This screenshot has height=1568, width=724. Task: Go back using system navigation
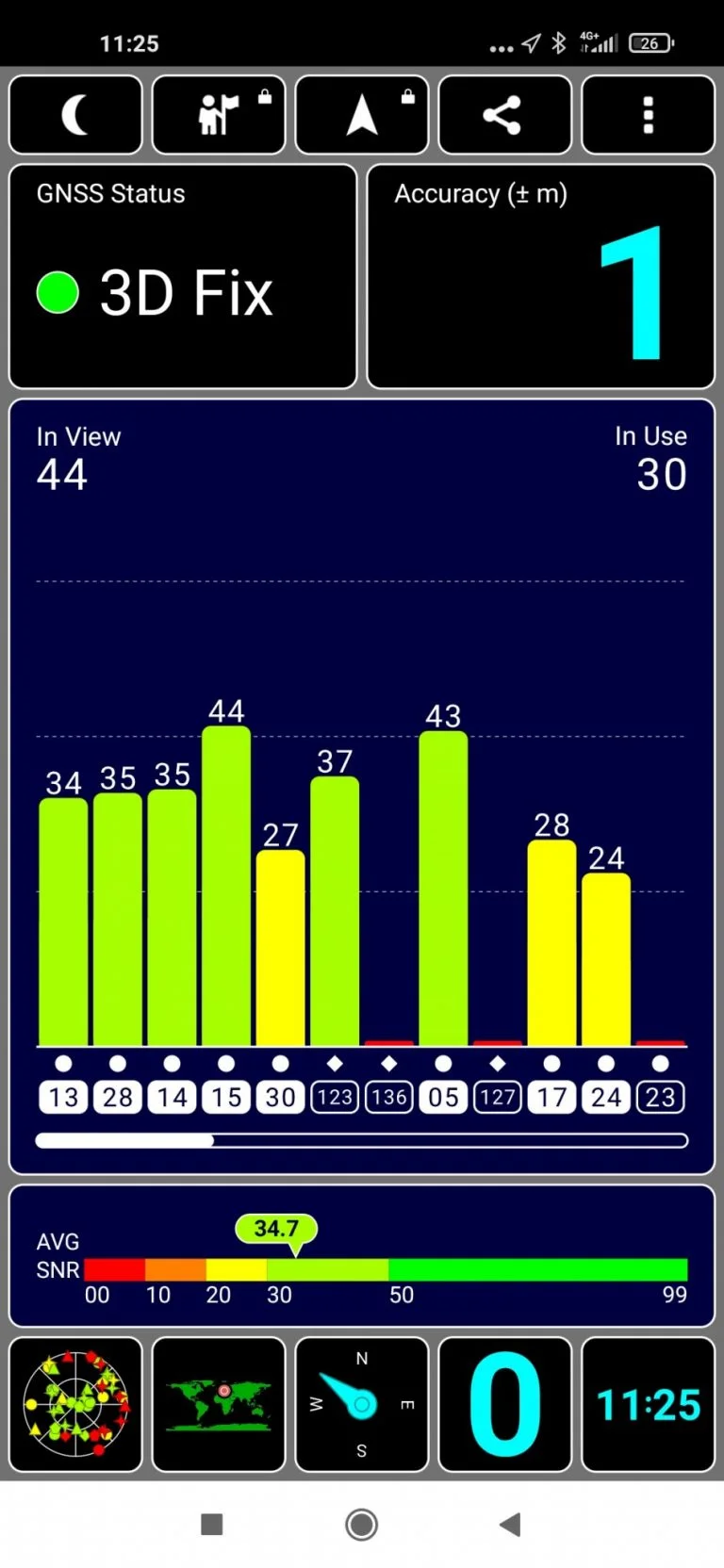[510, 1524]
